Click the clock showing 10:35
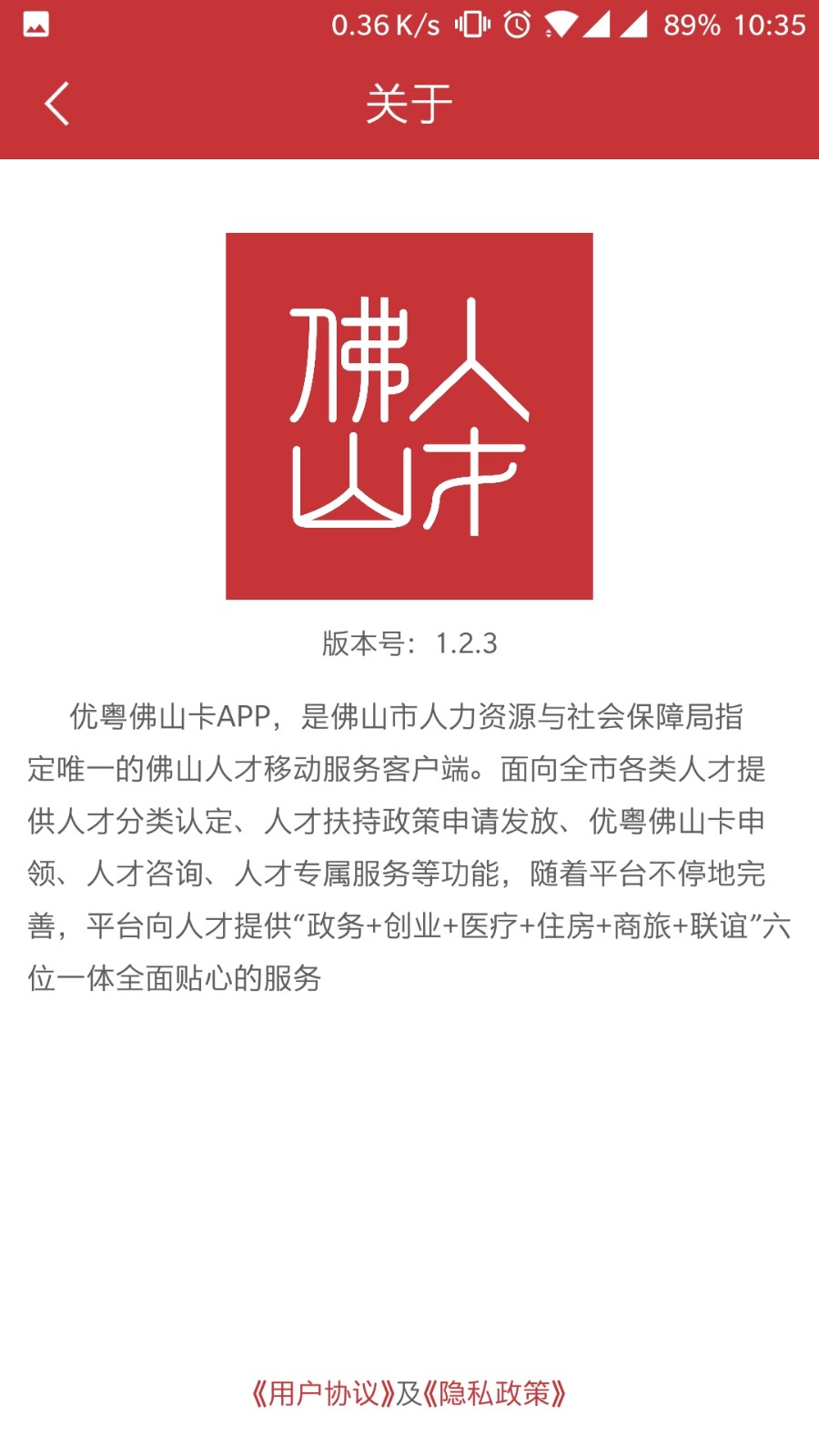 (x=769, y=25)
